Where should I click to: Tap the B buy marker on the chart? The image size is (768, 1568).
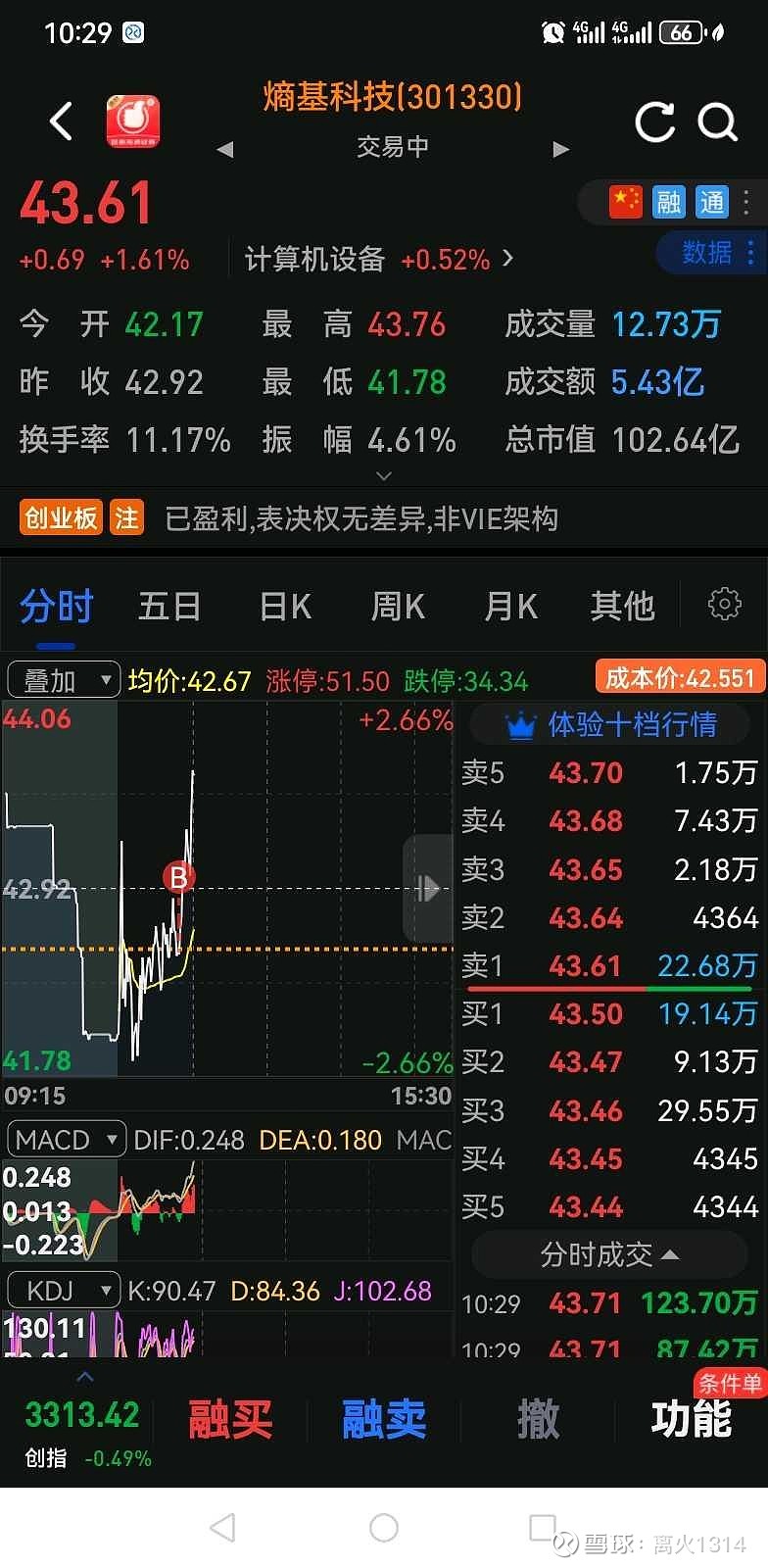[178, 878]
